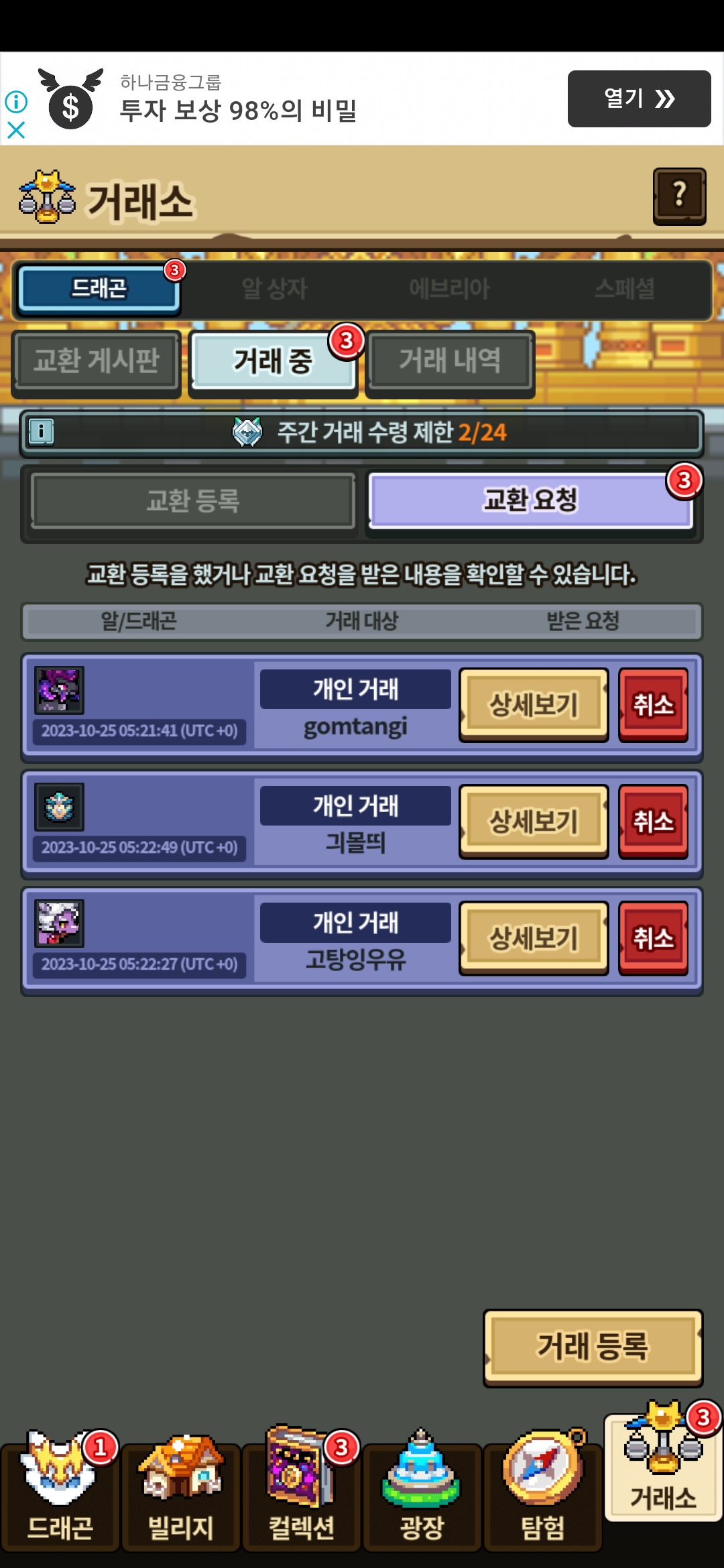The image size is (724, 1568).
Task: Switch to the 에브리아 tab
Action: pyautogui.click(x=449, y=289)
